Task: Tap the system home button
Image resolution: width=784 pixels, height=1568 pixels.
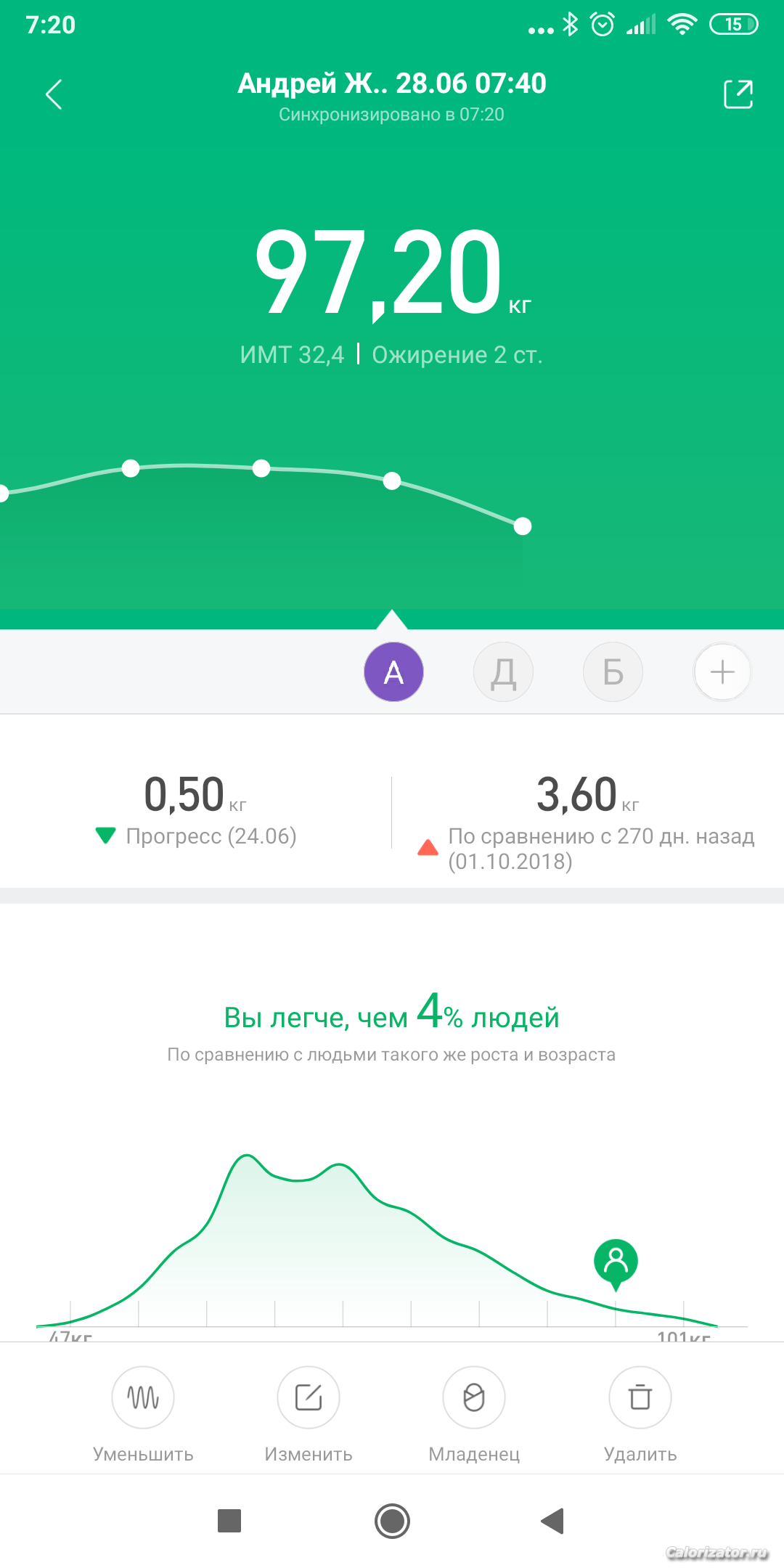Action: tap(392, 1521)
